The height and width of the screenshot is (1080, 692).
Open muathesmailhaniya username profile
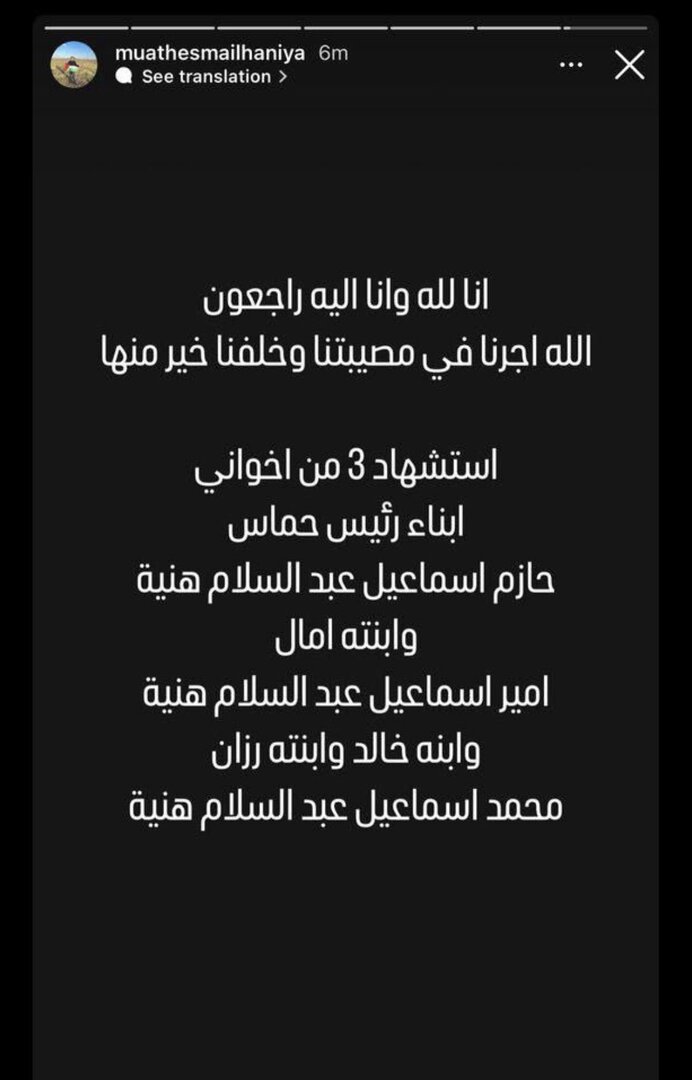click(x=210, y=53)
